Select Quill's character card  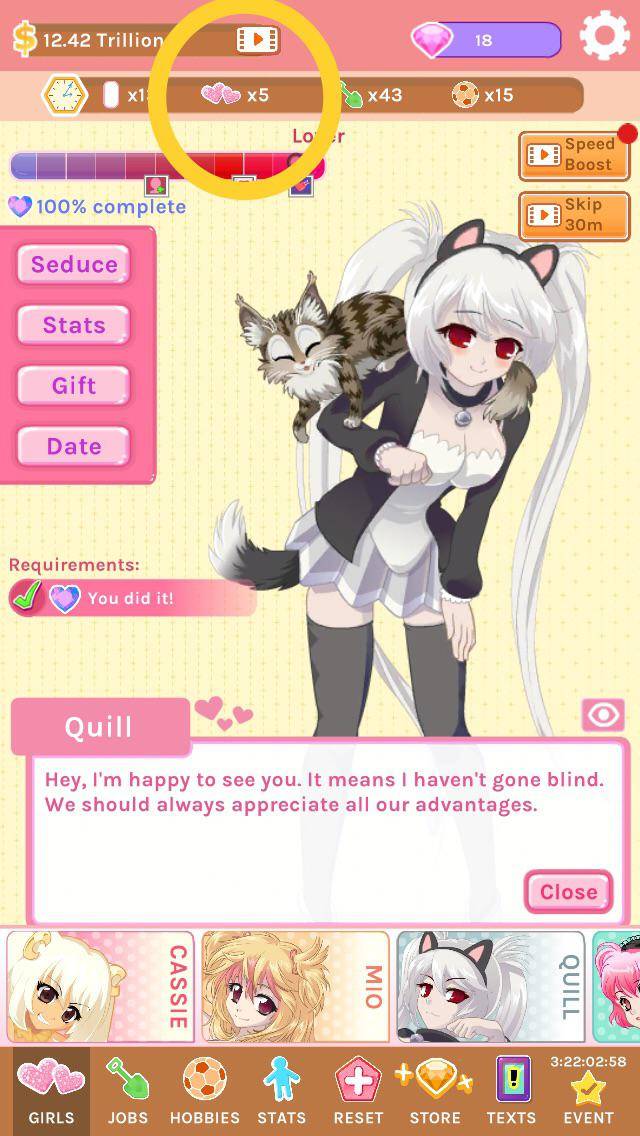pos(490,987)
